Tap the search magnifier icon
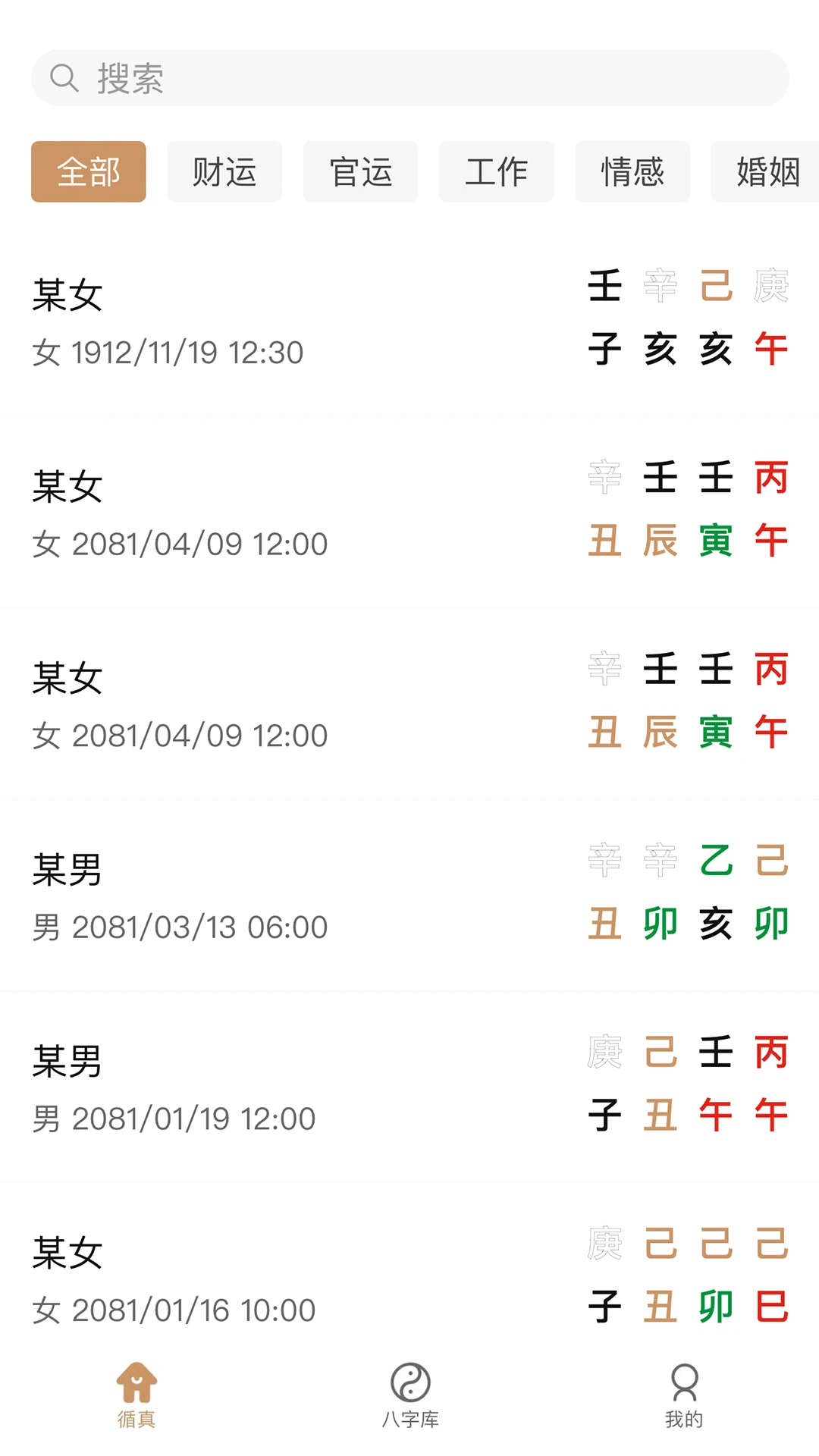This screenshot has height=1456, width=819. pos(64,77)
